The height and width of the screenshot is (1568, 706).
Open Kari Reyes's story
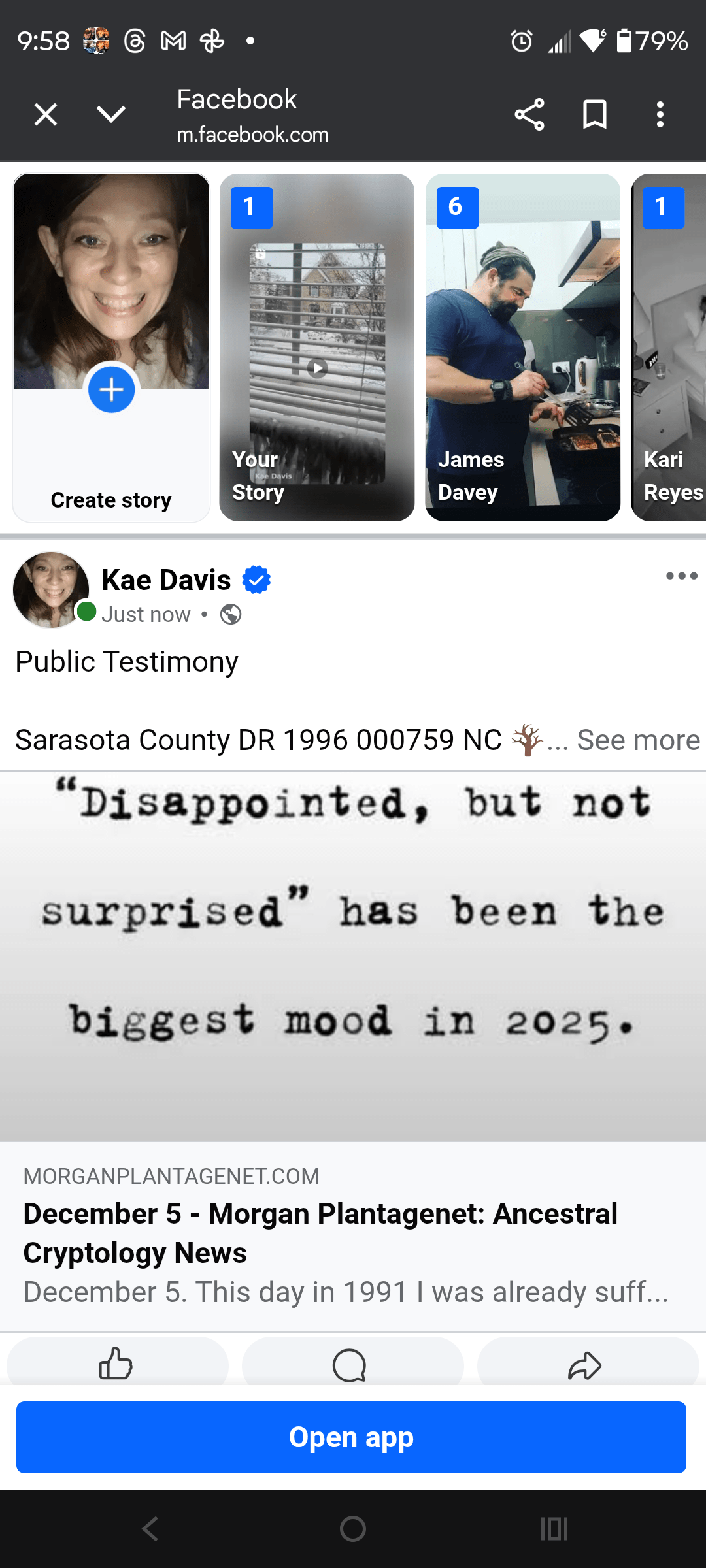click(670, 348)
